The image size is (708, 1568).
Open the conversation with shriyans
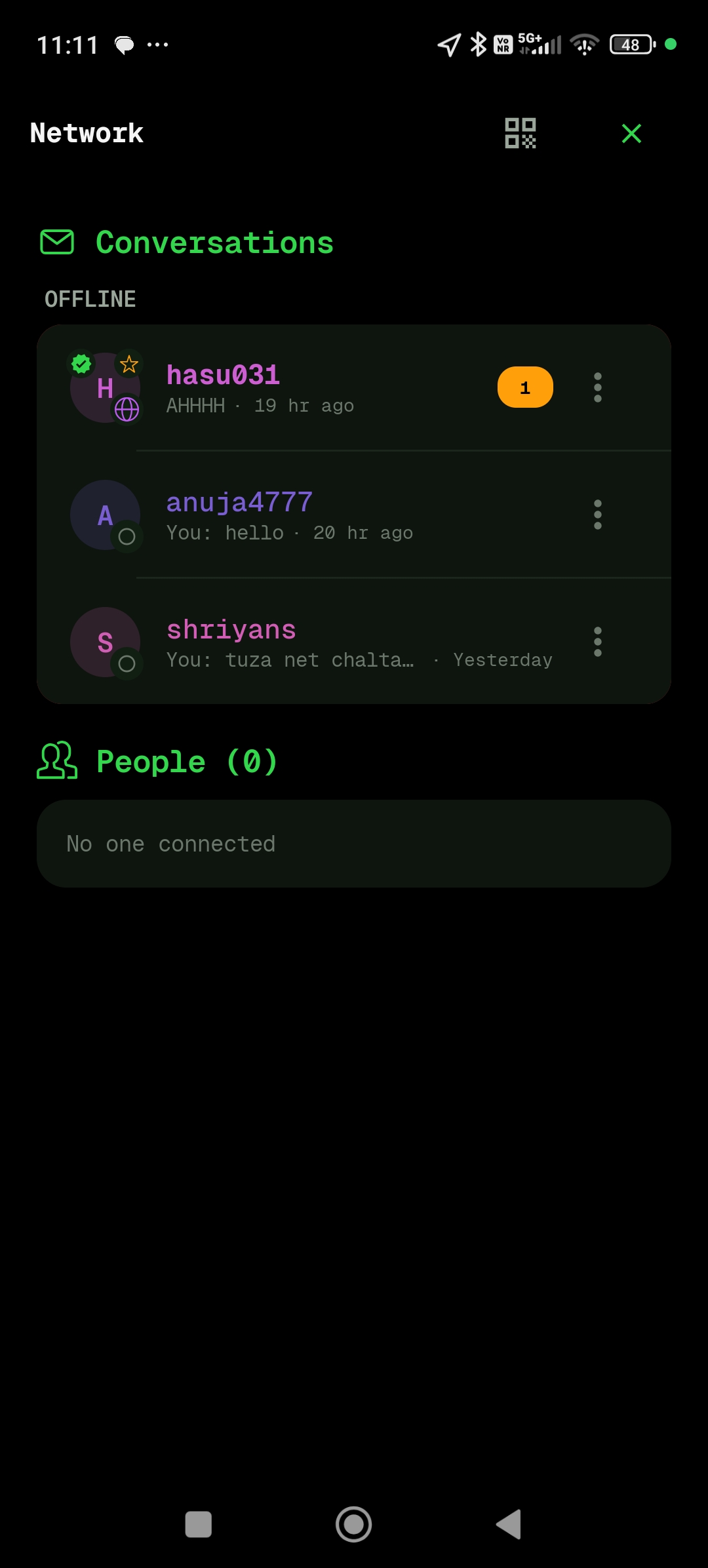click(354, 642)
